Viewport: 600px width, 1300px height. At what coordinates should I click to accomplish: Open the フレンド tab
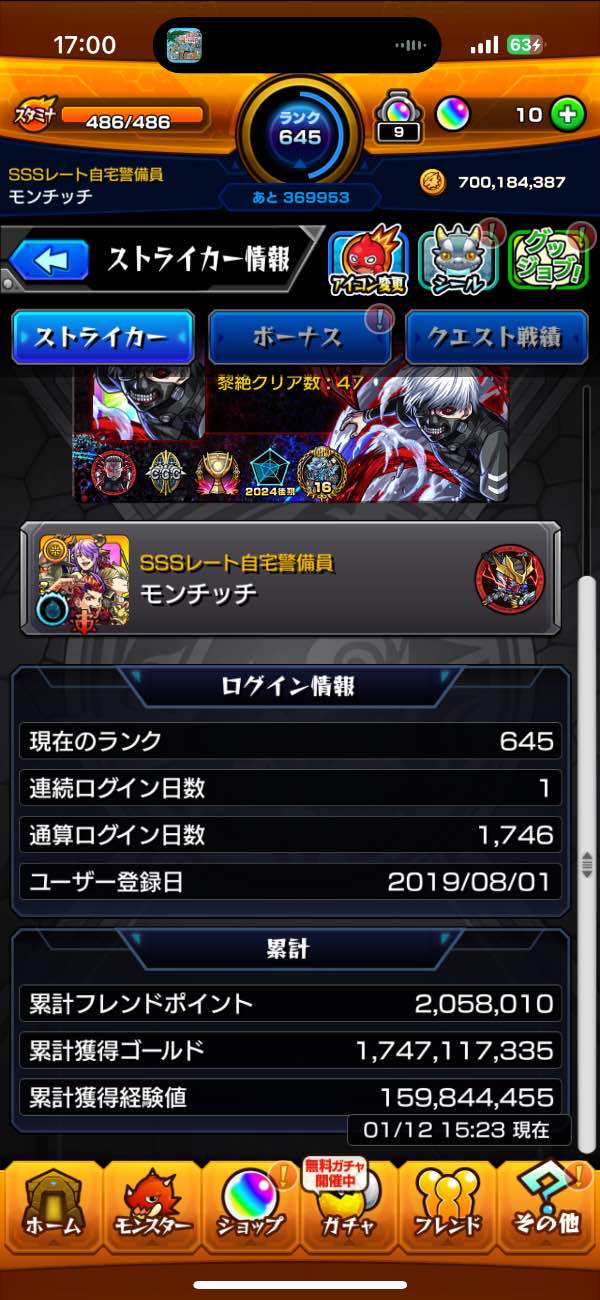pyautogui.click(x=446, y=1208)
